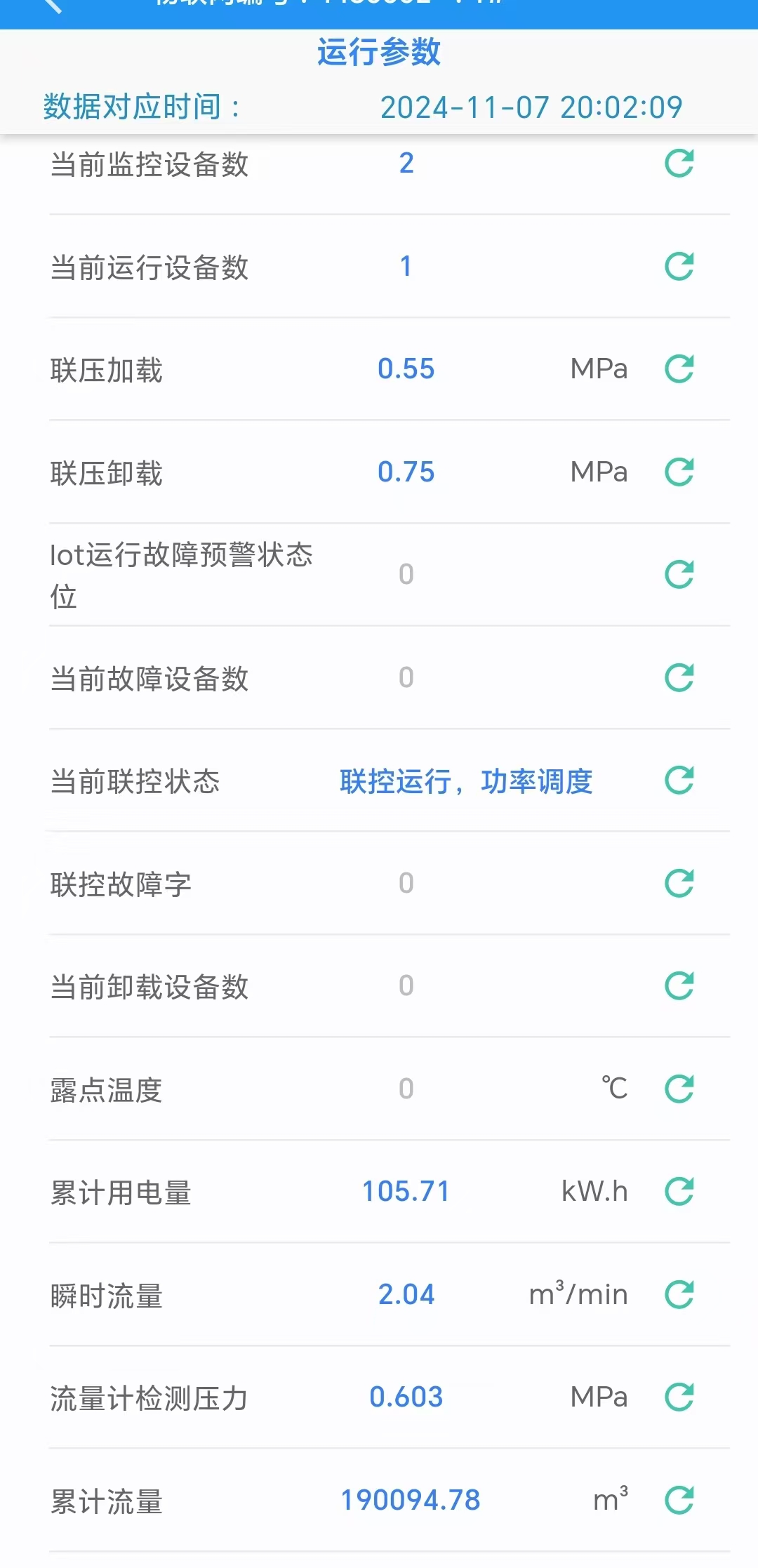This screenshot has width=758, height=1568.
Task: Refresh the 当前故障设备数 value
Action: [x=679, y=677]
